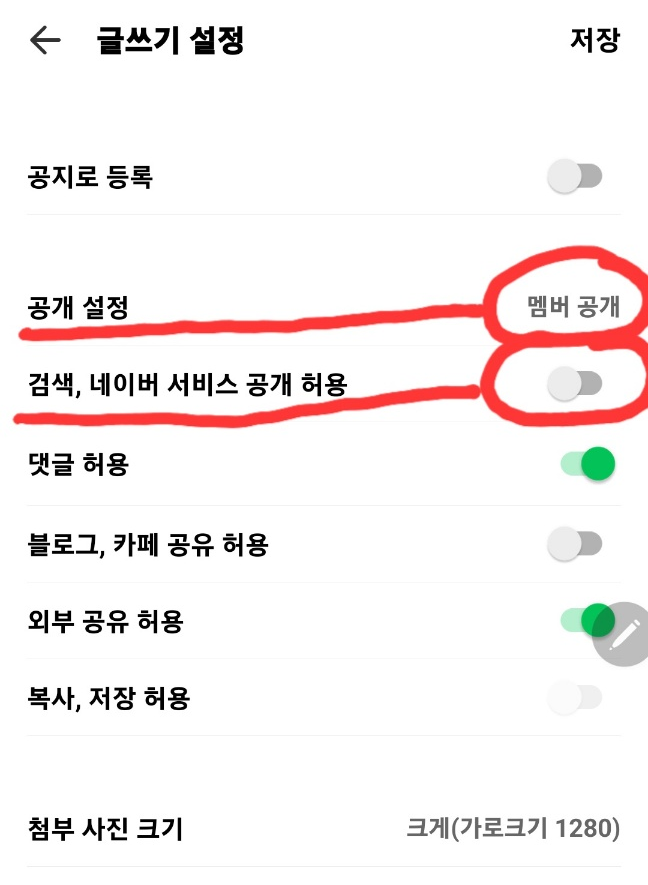Tap 저장 to save settings

tap(594, 40)
